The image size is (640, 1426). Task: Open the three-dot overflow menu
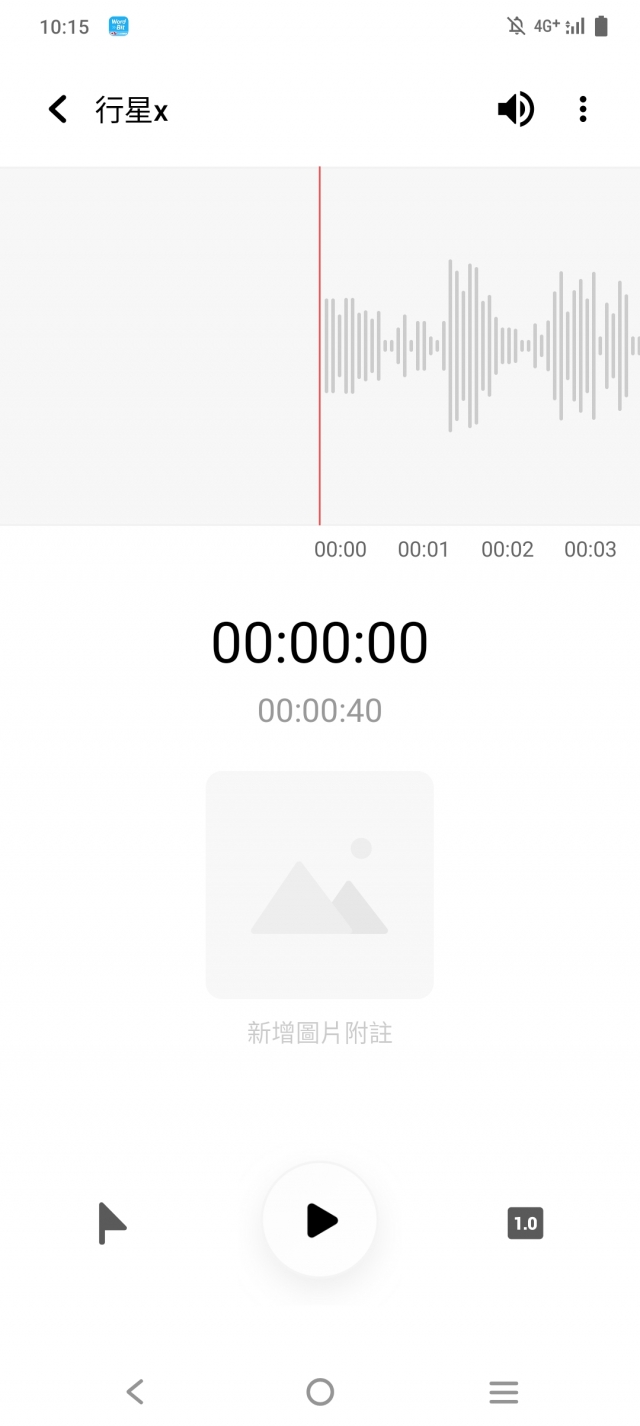point(583,109)
